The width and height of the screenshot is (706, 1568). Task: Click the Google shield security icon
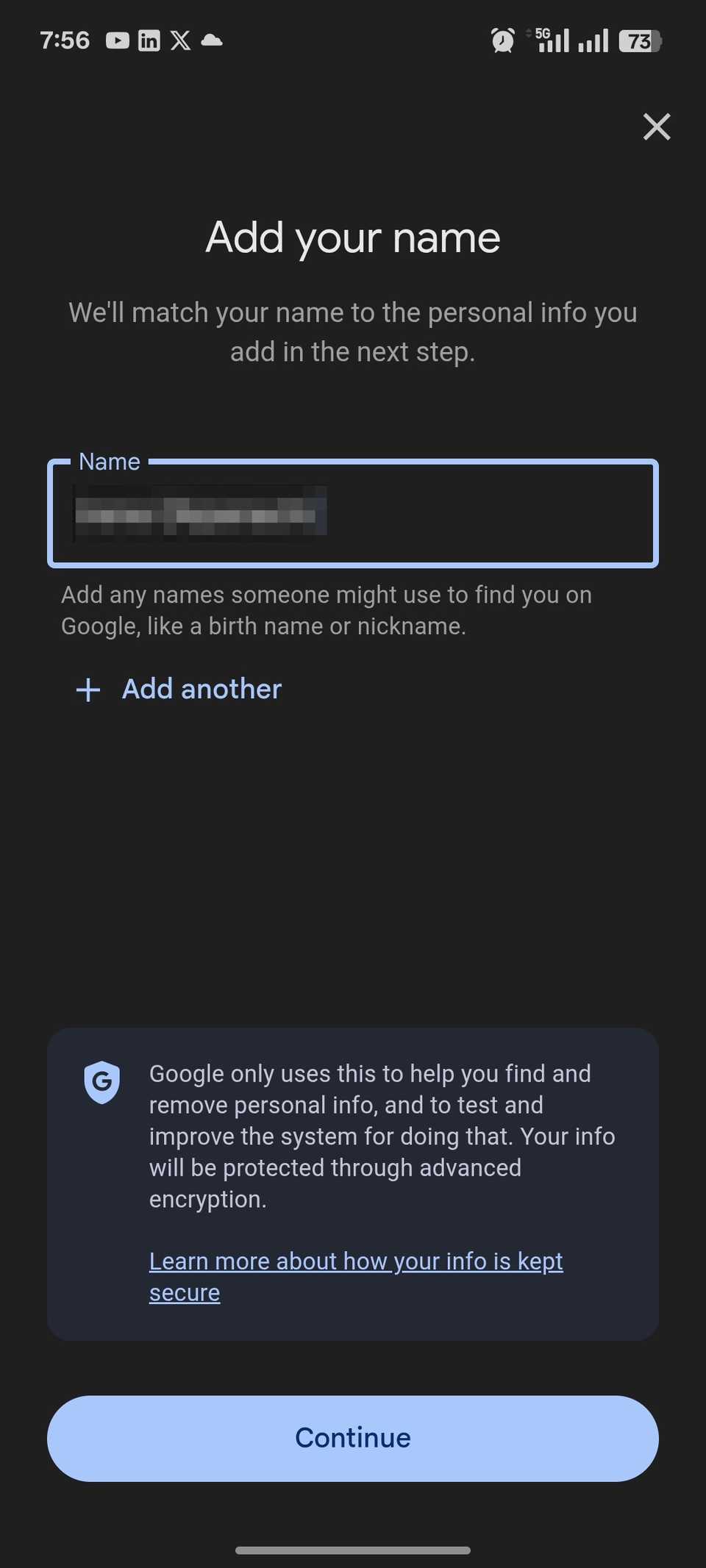pos(101,1081)
